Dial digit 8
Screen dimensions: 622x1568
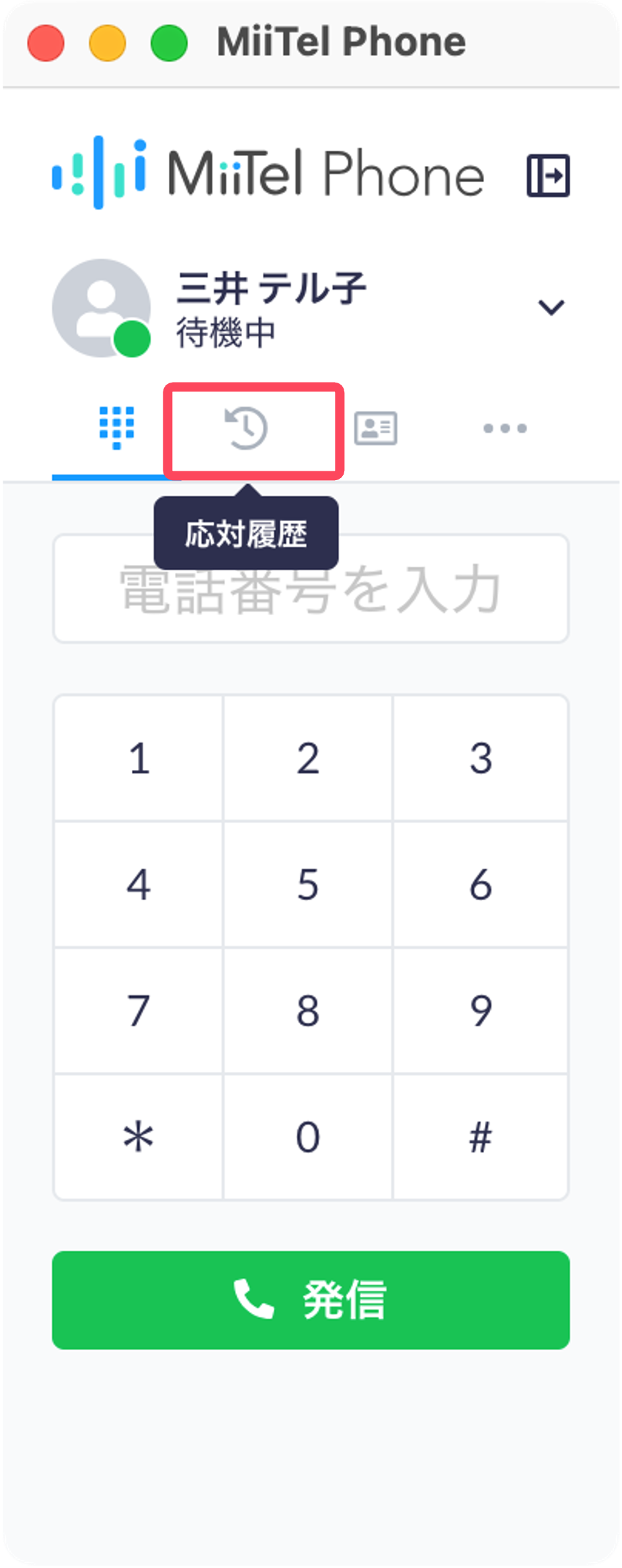pyautogui.click(x=308, y=1011)
